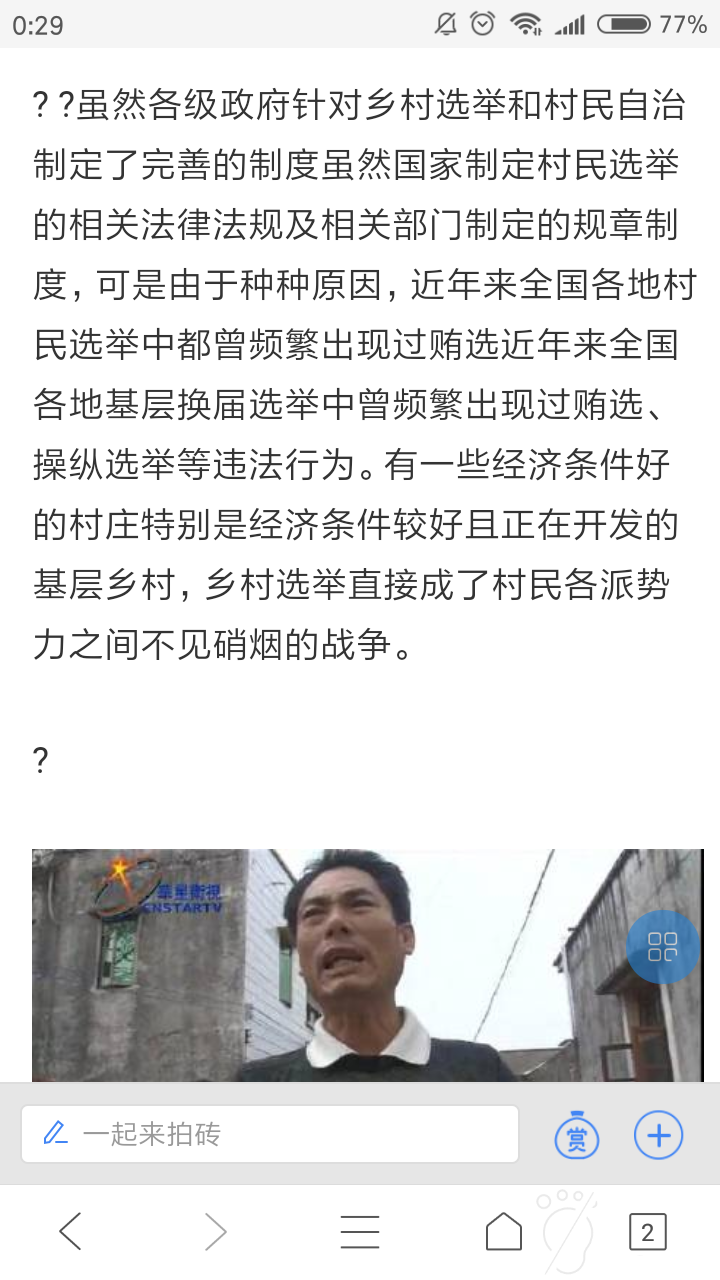Open the plus actions button

coord(659,1135)
